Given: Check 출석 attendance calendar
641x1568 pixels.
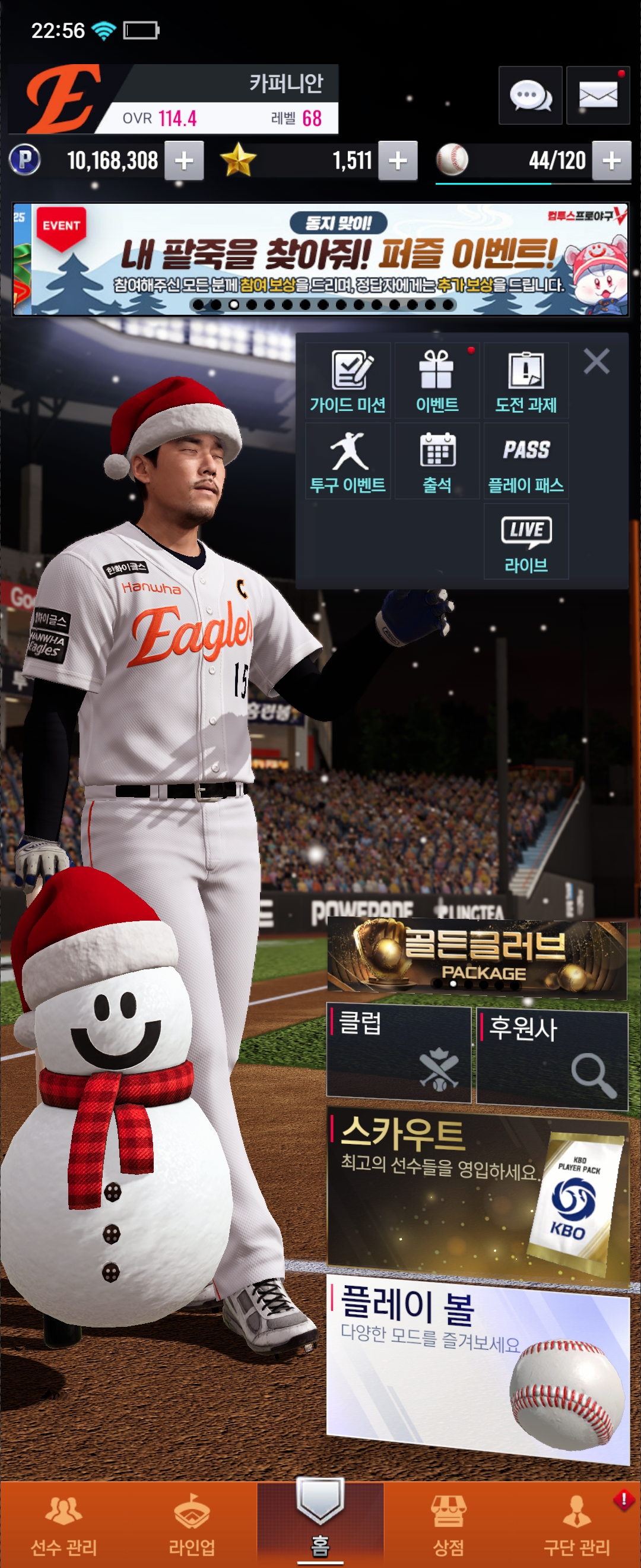Looking at the screenshot, I should 437,461.
